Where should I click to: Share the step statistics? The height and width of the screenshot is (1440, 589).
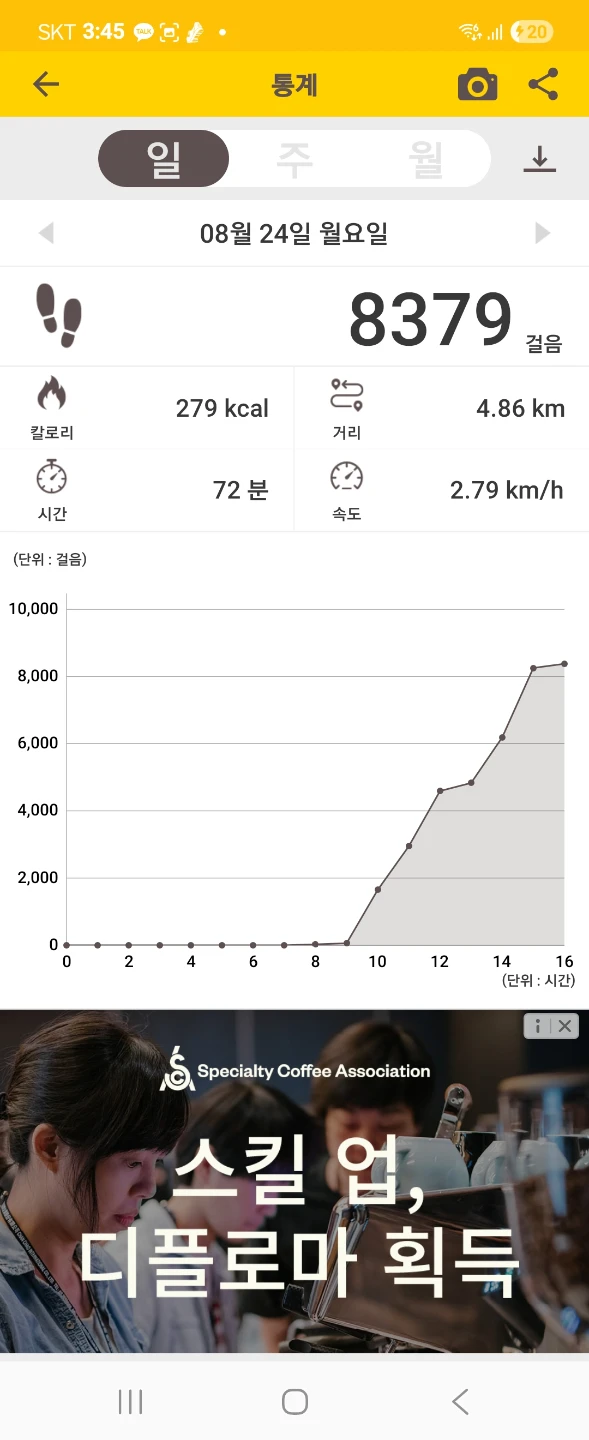(543, 84)
